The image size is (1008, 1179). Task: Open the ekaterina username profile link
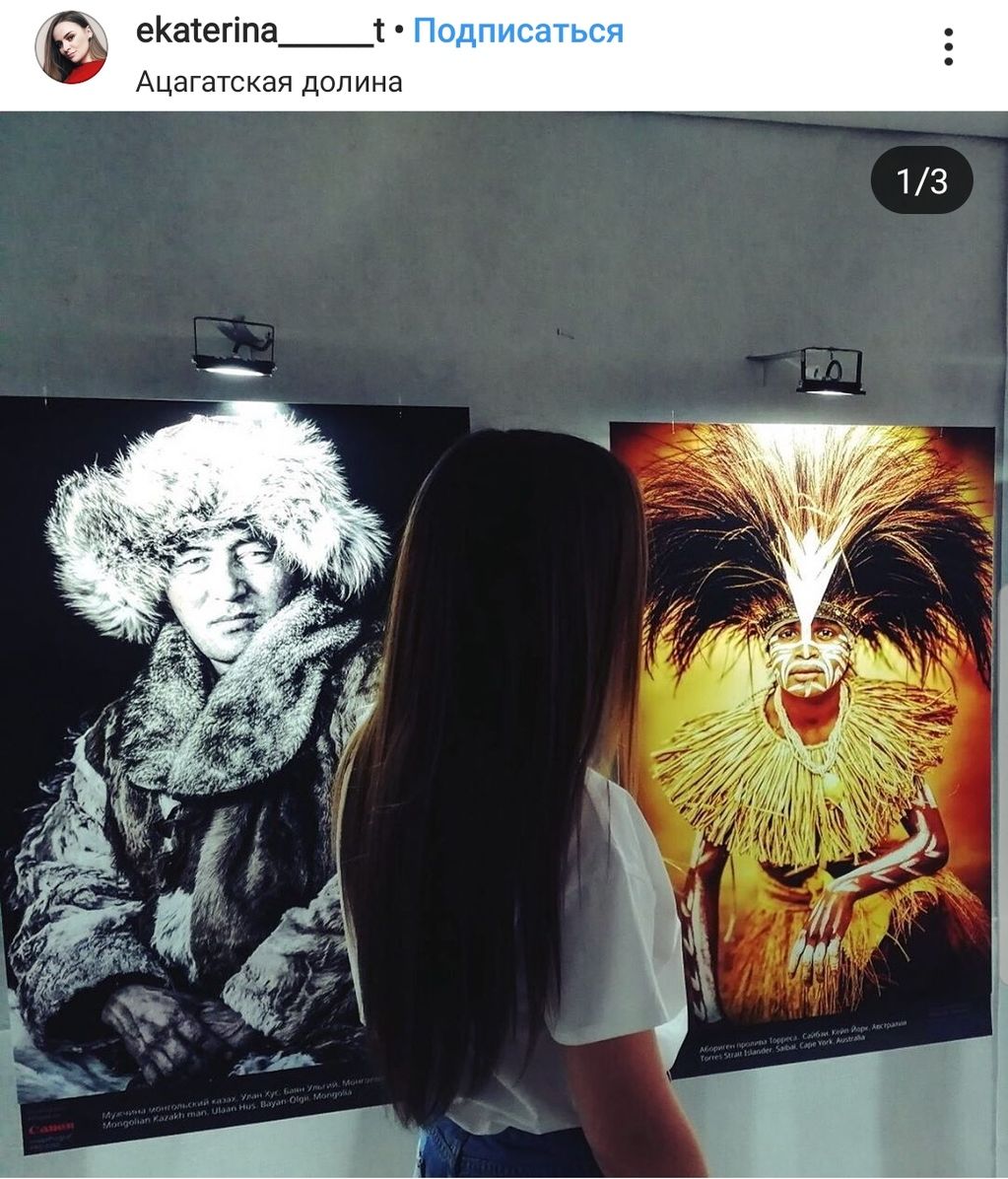(260, 31)
